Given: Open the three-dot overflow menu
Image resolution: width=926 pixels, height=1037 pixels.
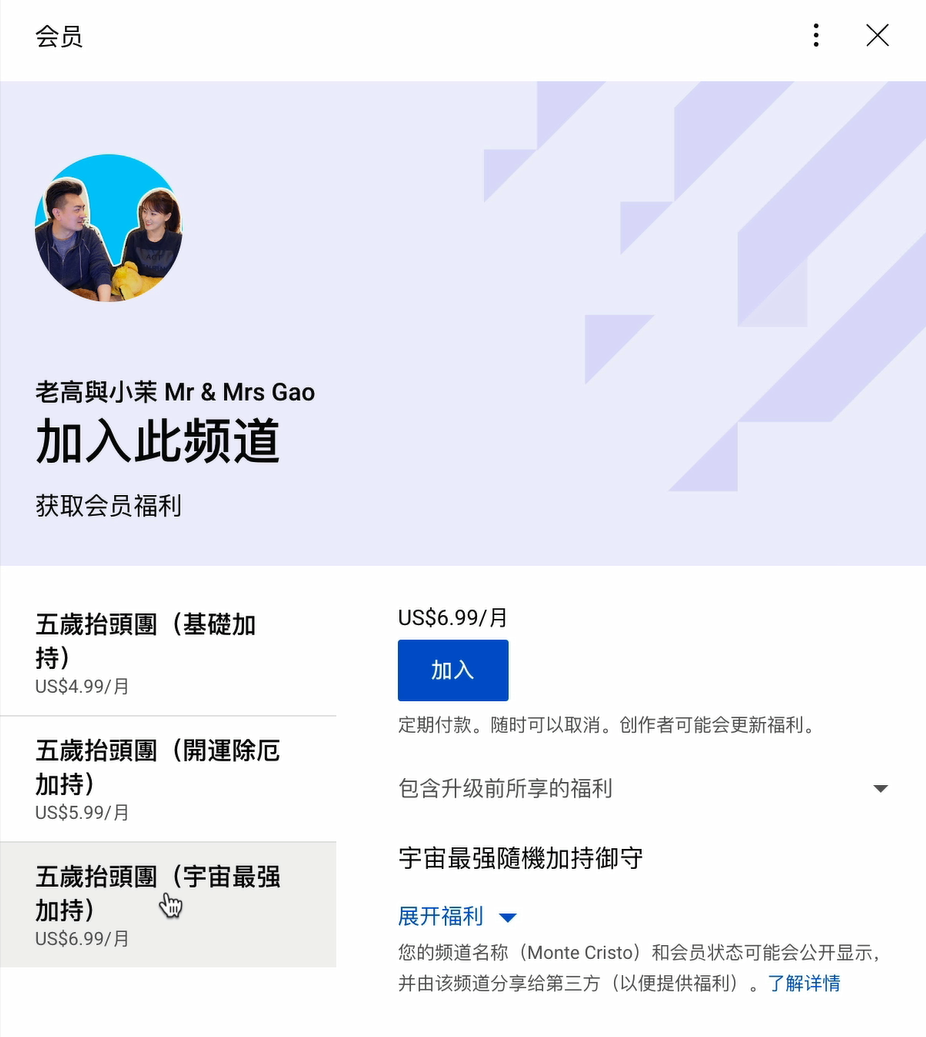Looking at the screenshot, I should tap(816, 36).
